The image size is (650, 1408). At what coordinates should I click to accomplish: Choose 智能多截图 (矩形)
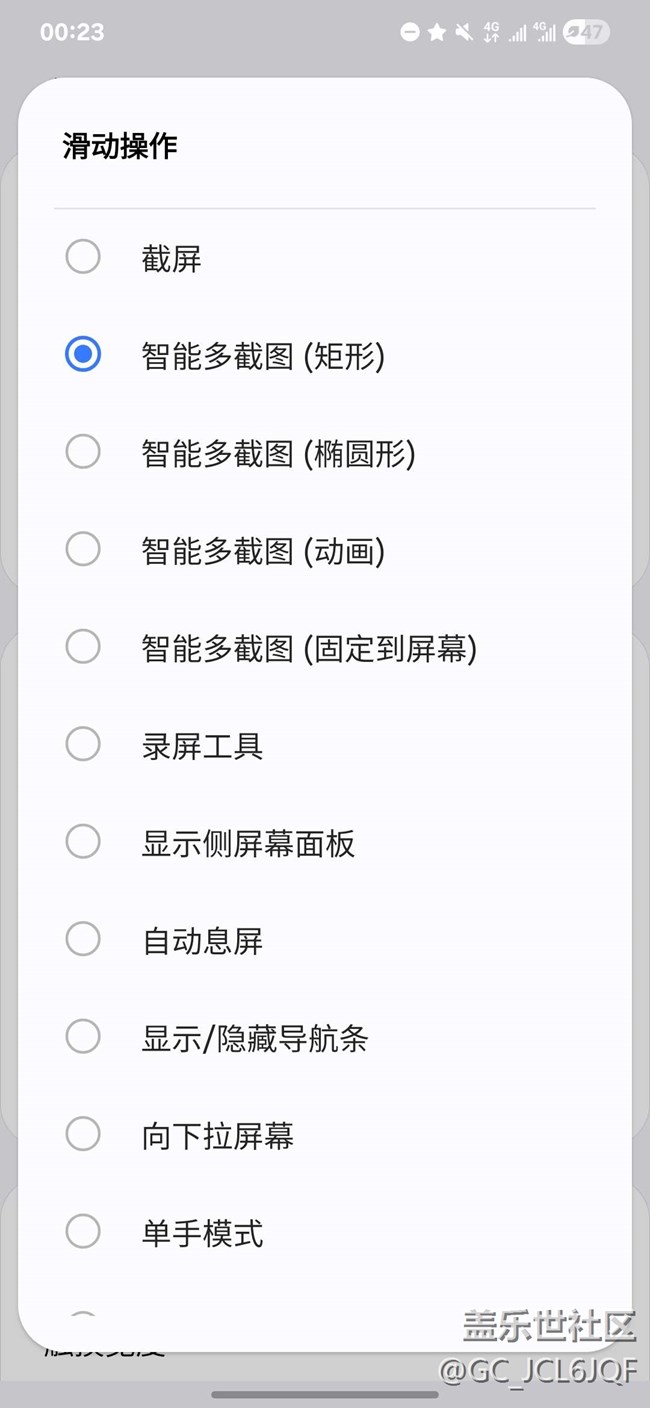tap(325, 354)
